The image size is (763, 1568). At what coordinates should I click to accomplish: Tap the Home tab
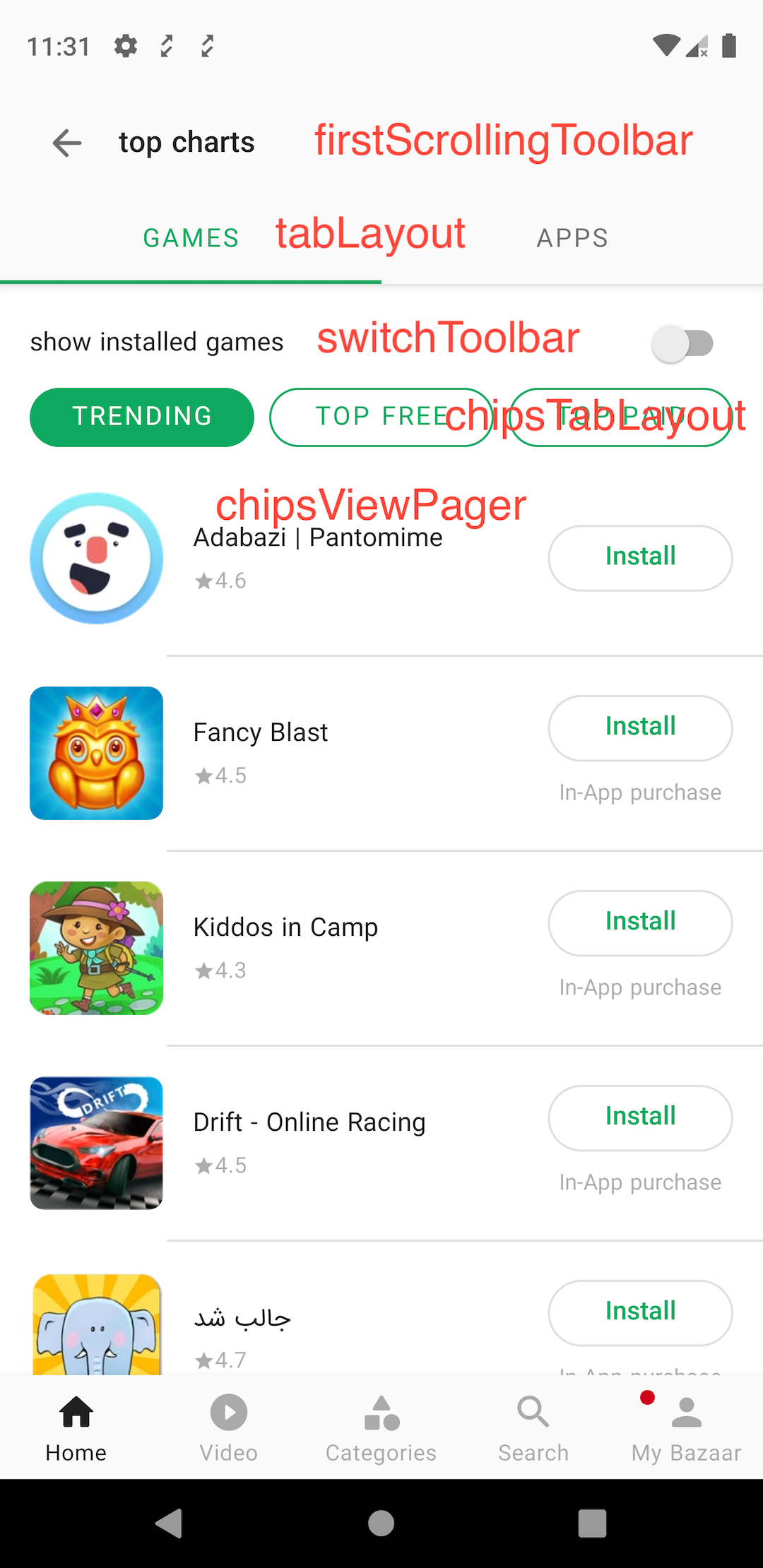(x=76, y=1427)
